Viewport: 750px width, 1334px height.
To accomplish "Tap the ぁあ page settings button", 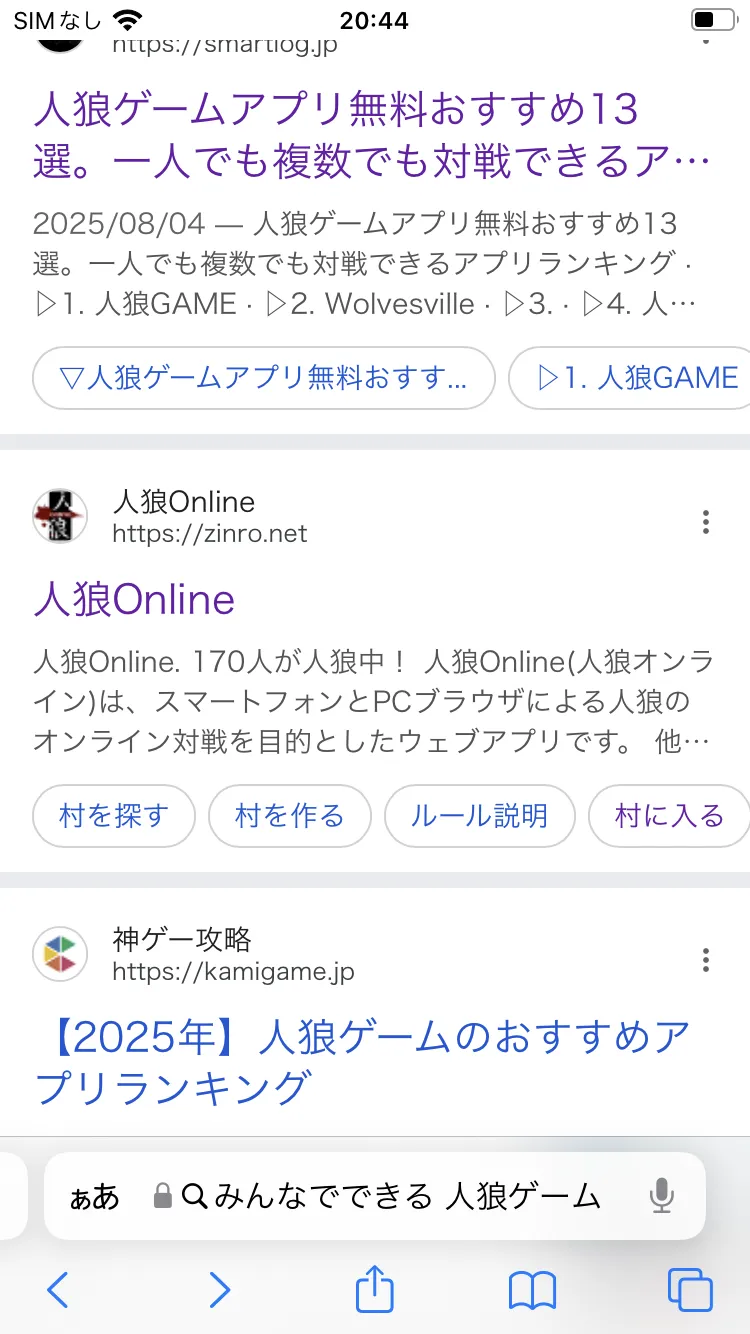I will click(x=94, y=1196).
